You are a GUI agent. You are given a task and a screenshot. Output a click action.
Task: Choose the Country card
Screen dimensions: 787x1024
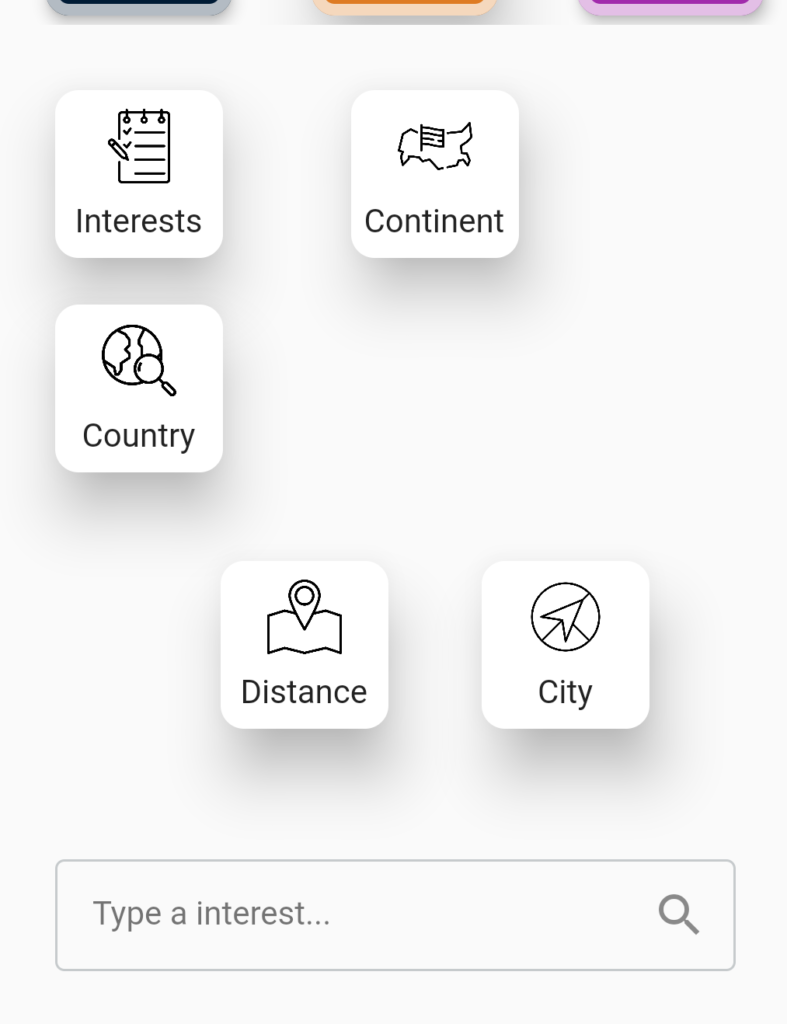pyautogui.click(x=139, y=388)
